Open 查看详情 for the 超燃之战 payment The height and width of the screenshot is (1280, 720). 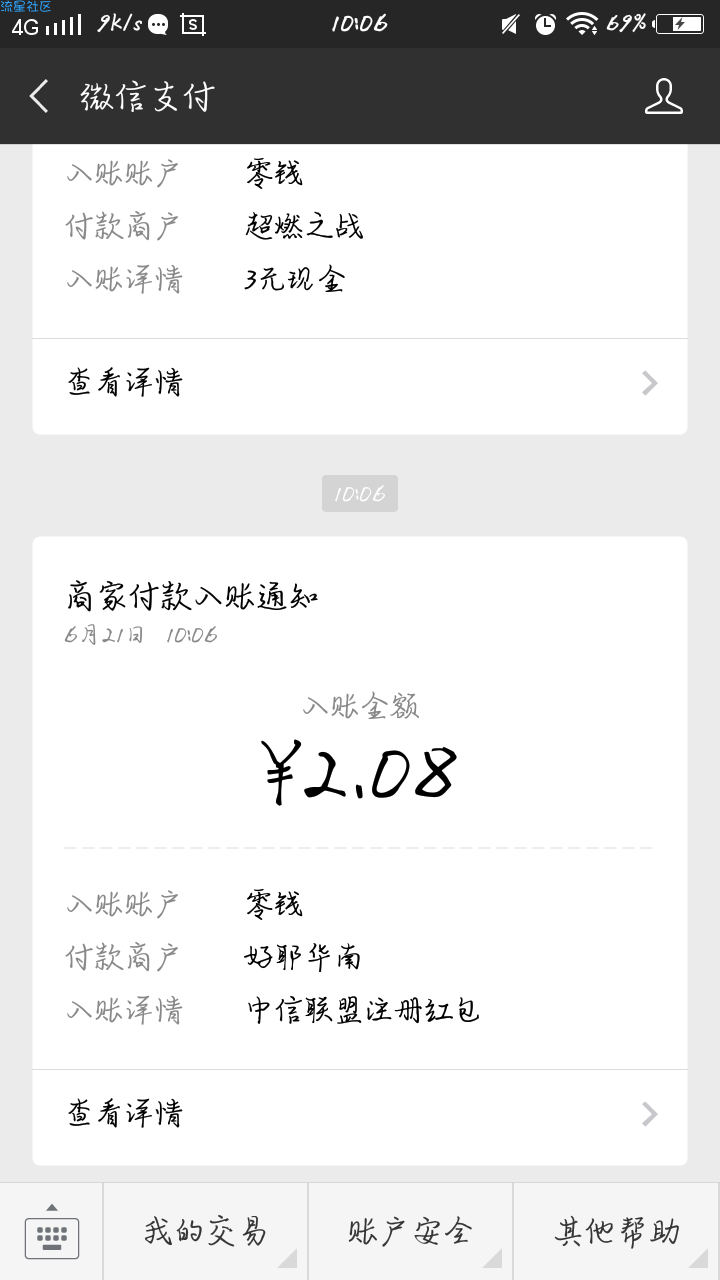[360, 383]
